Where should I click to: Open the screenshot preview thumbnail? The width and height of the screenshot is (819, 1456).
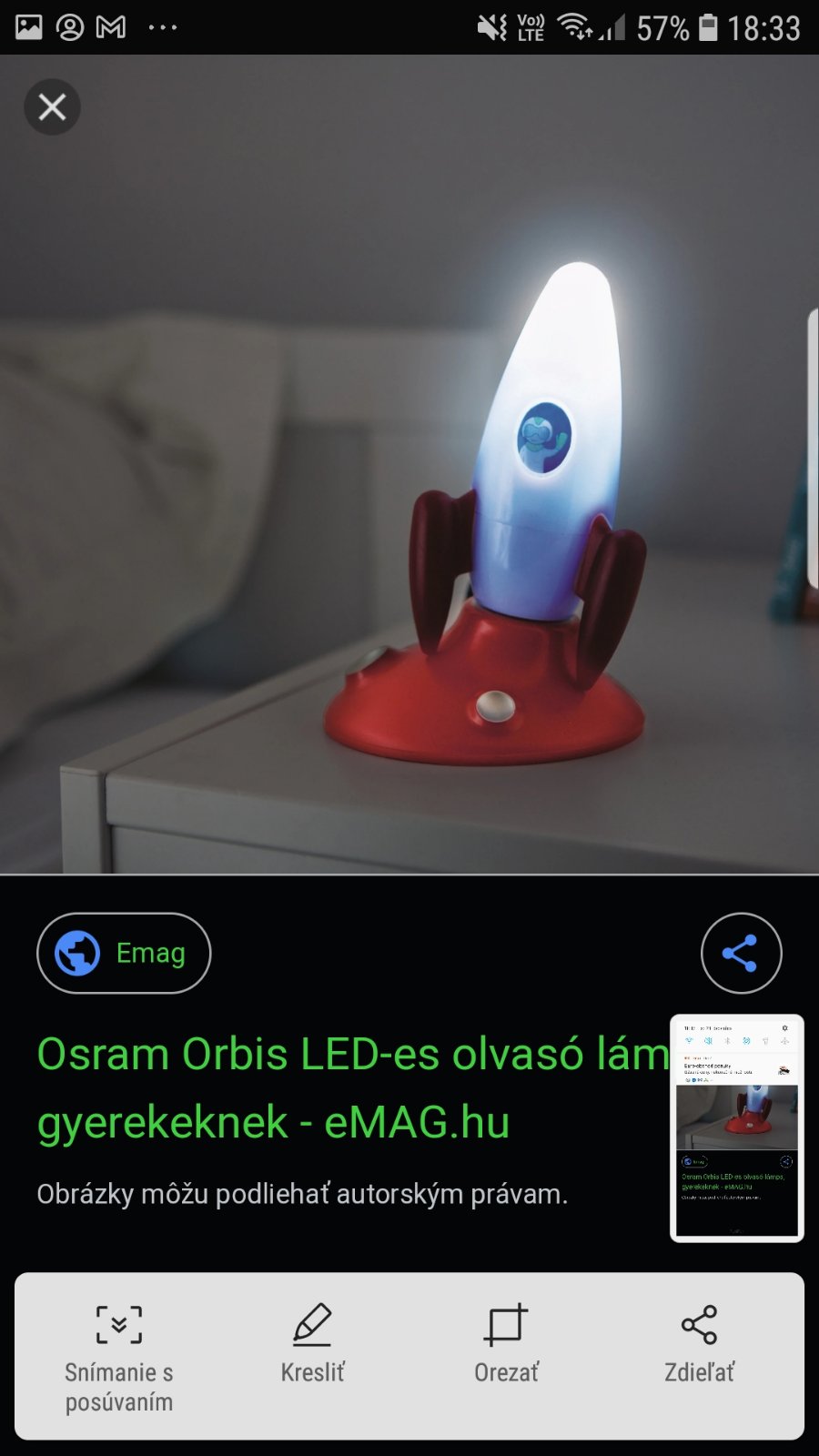(x=736, y=1127)
